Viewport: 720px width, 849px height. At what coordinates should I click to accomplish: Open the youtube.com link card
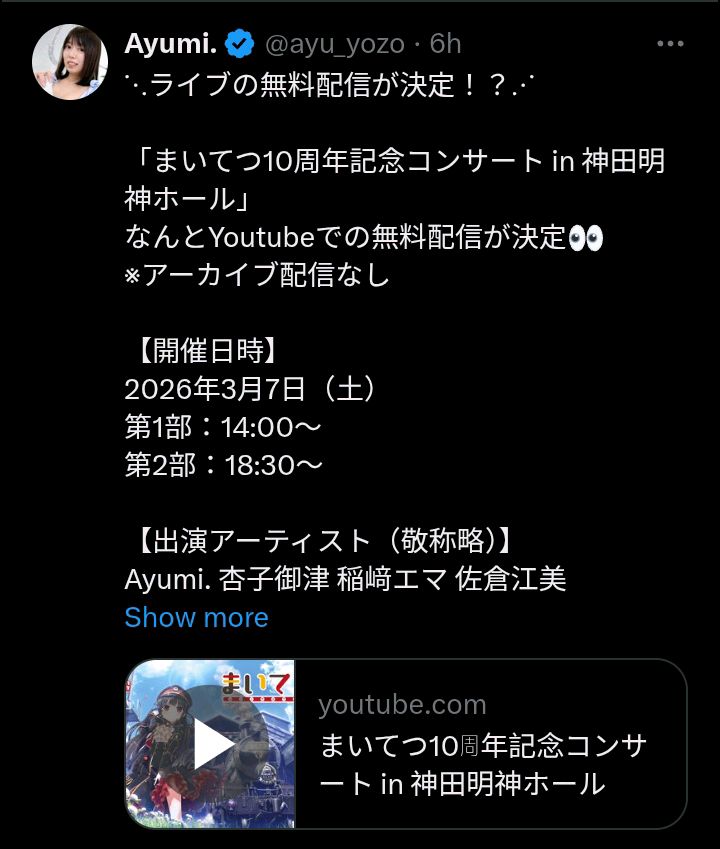(x=406, y=743)
